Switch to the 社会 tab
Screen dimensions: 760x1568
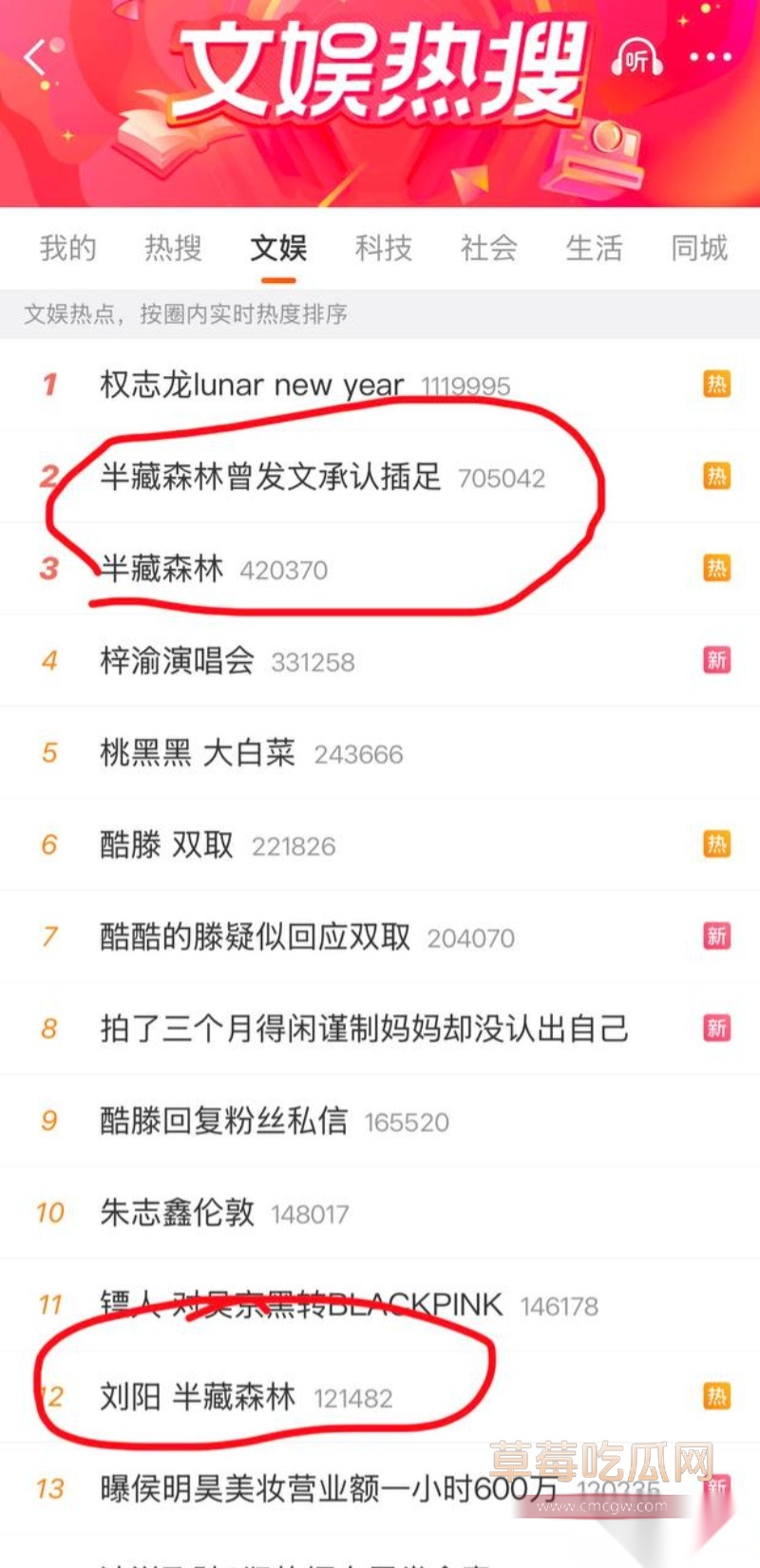click(x=488, y=249)
